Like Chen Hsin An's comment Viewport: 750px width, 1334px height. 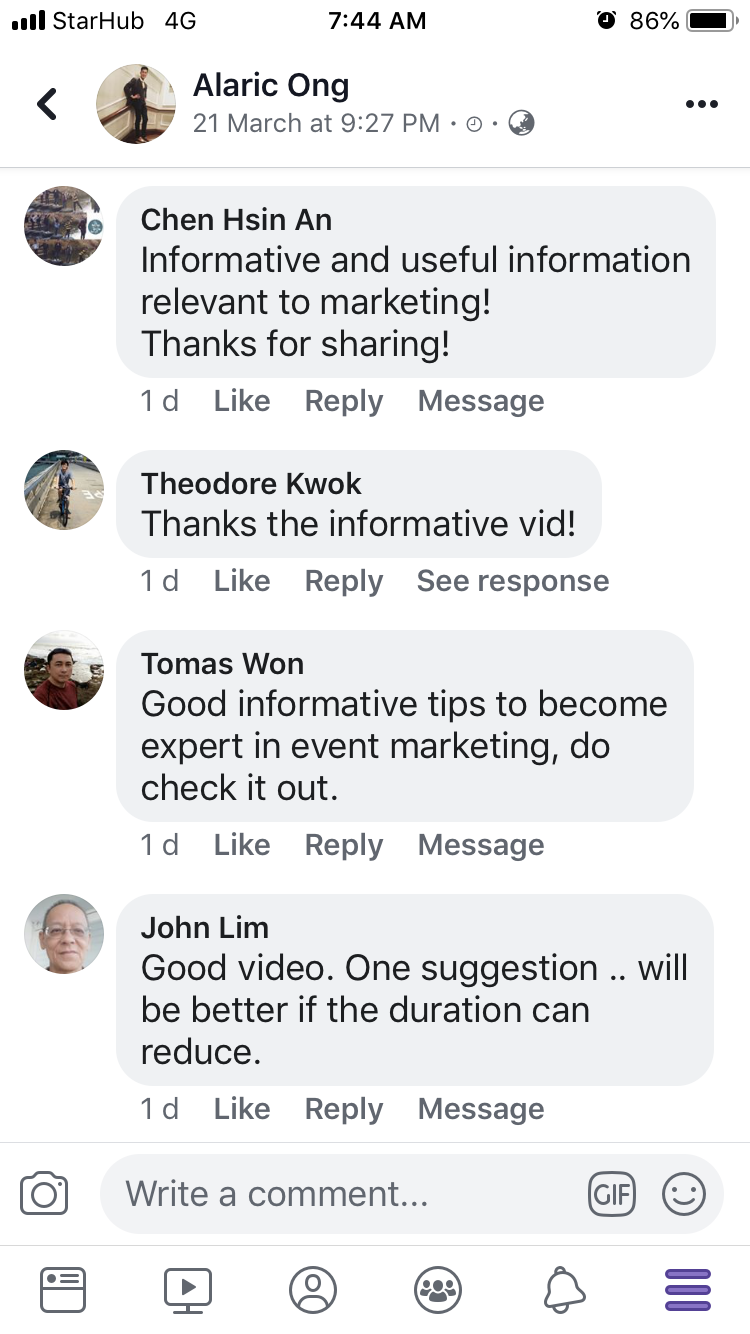click(242, 401)
